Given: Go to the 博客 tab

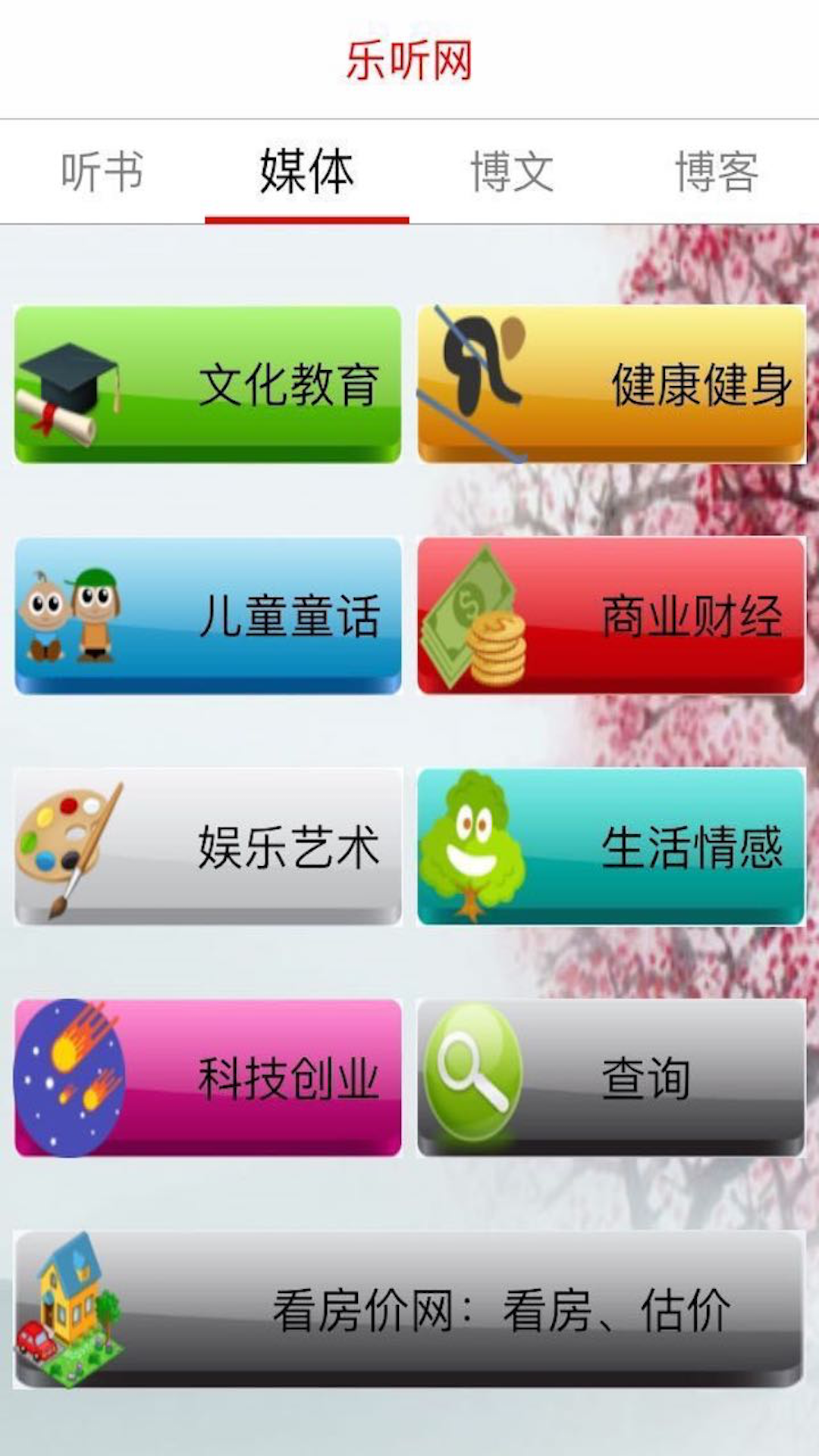Looking at the screenshot, I should (x=717, y=171).
